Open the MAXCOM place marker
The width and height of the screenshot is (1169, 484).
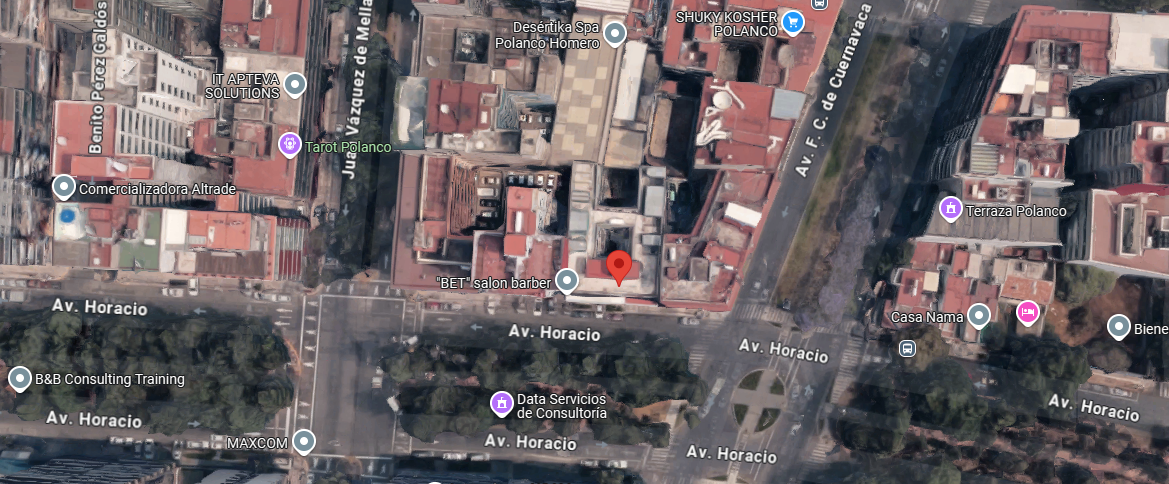pos(304,441)
